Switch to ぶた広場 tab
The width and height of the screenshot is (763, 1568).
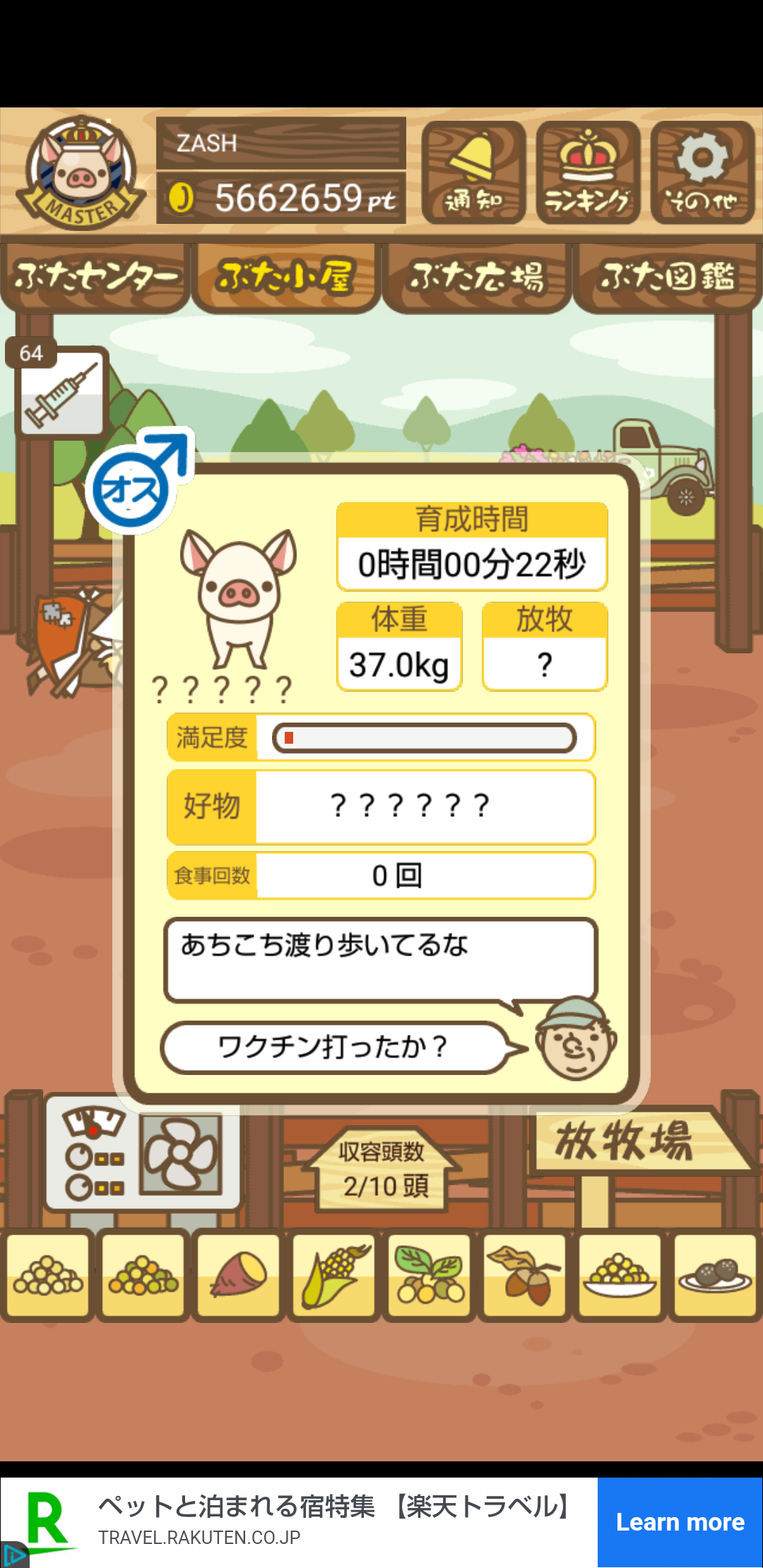pyautogui.click(x=477, y=277)
